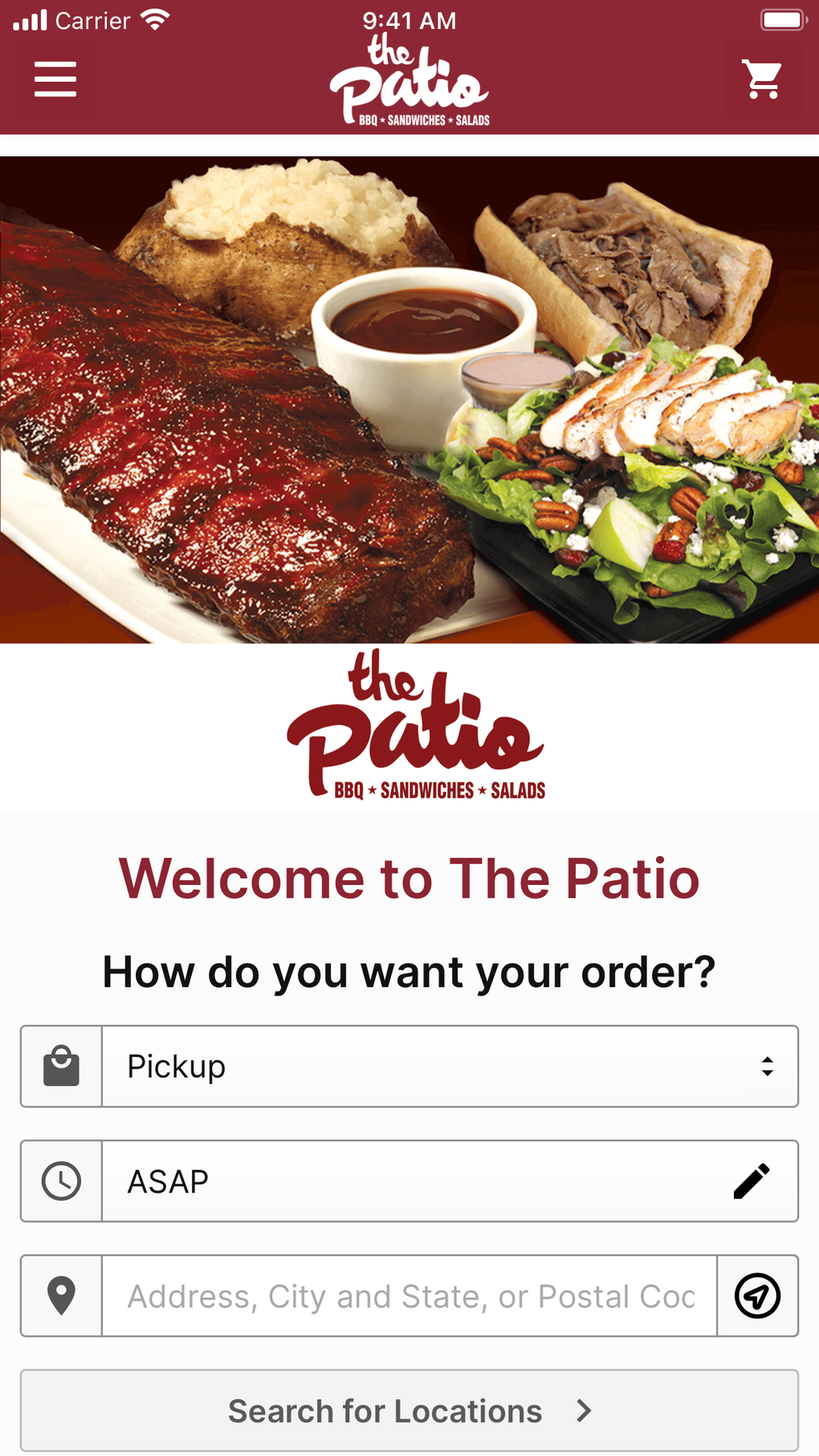Click the address input field

(x=401, y=1295)
